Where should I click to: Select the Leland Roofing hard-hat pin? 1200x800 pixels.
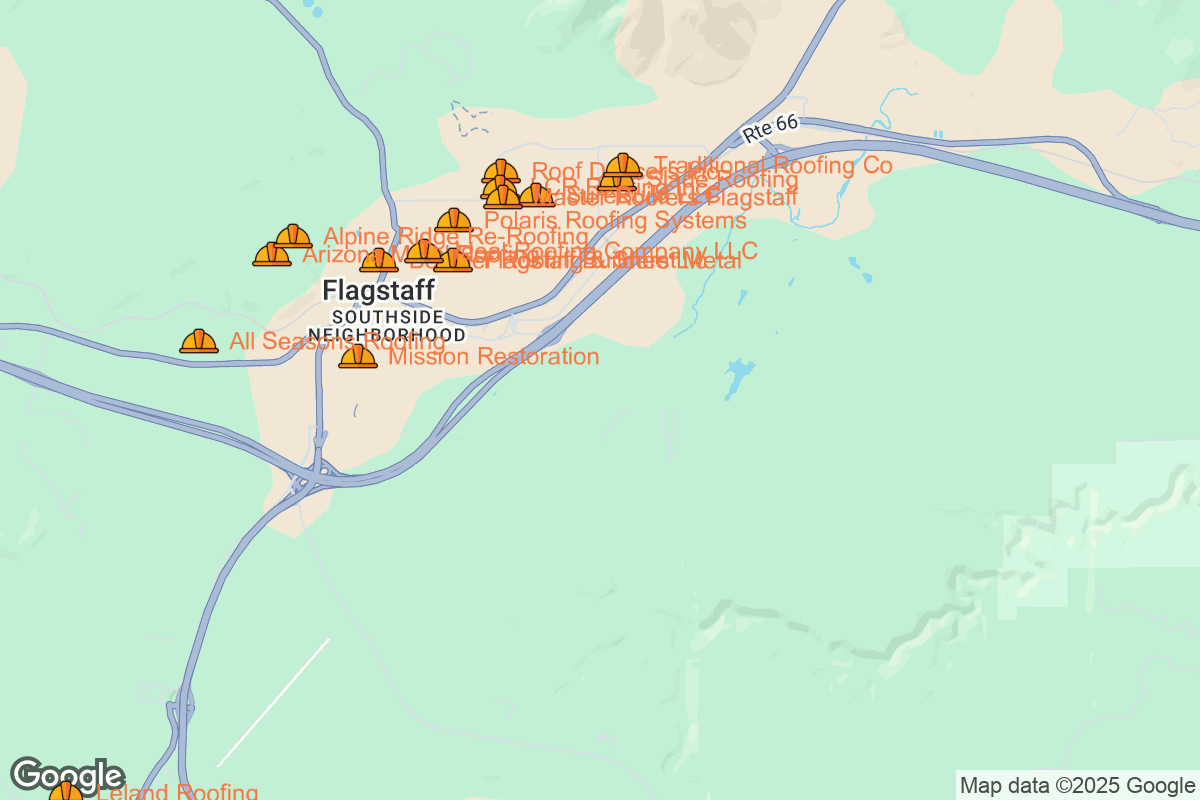point(66,793)
